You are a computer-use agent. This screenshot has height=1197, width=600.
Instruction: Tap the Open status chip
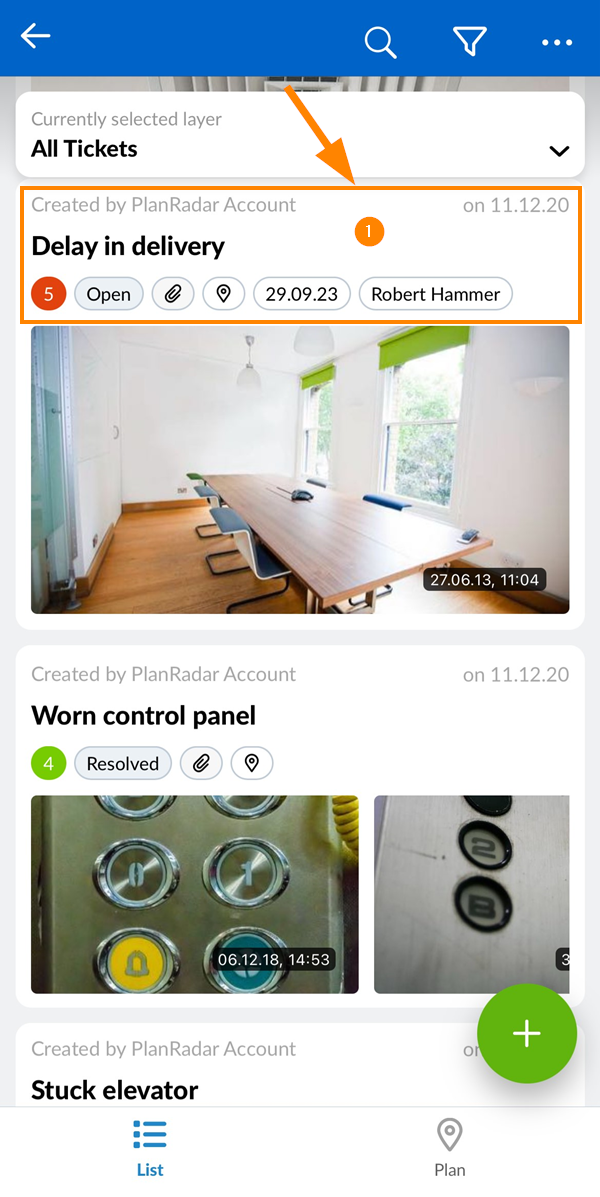[x=108, y=294]
